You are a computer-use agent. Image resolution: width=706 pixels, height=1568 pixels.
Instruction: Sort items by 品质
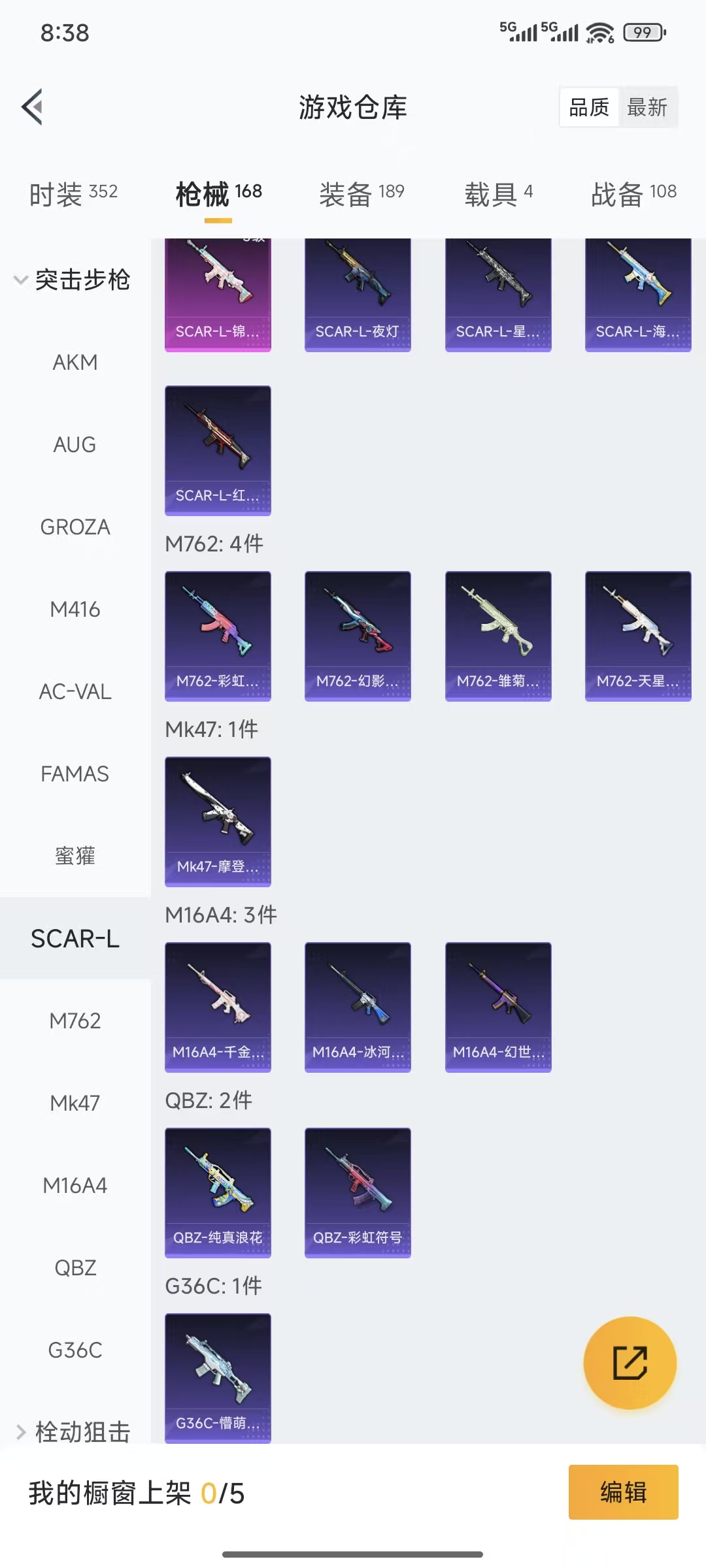coord(588,106)
